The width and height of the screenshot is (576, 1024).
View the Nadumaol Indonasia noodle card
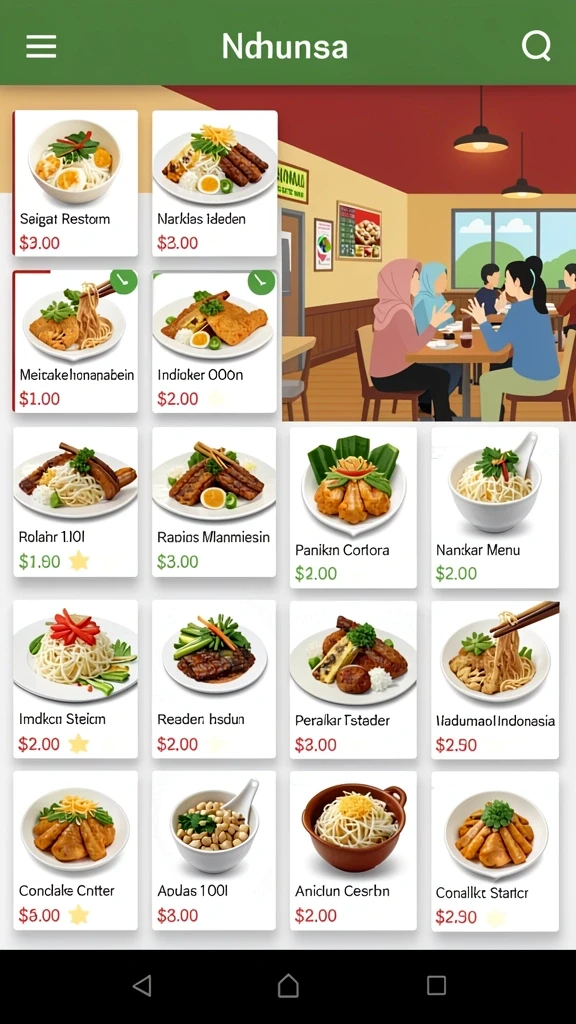495,679
